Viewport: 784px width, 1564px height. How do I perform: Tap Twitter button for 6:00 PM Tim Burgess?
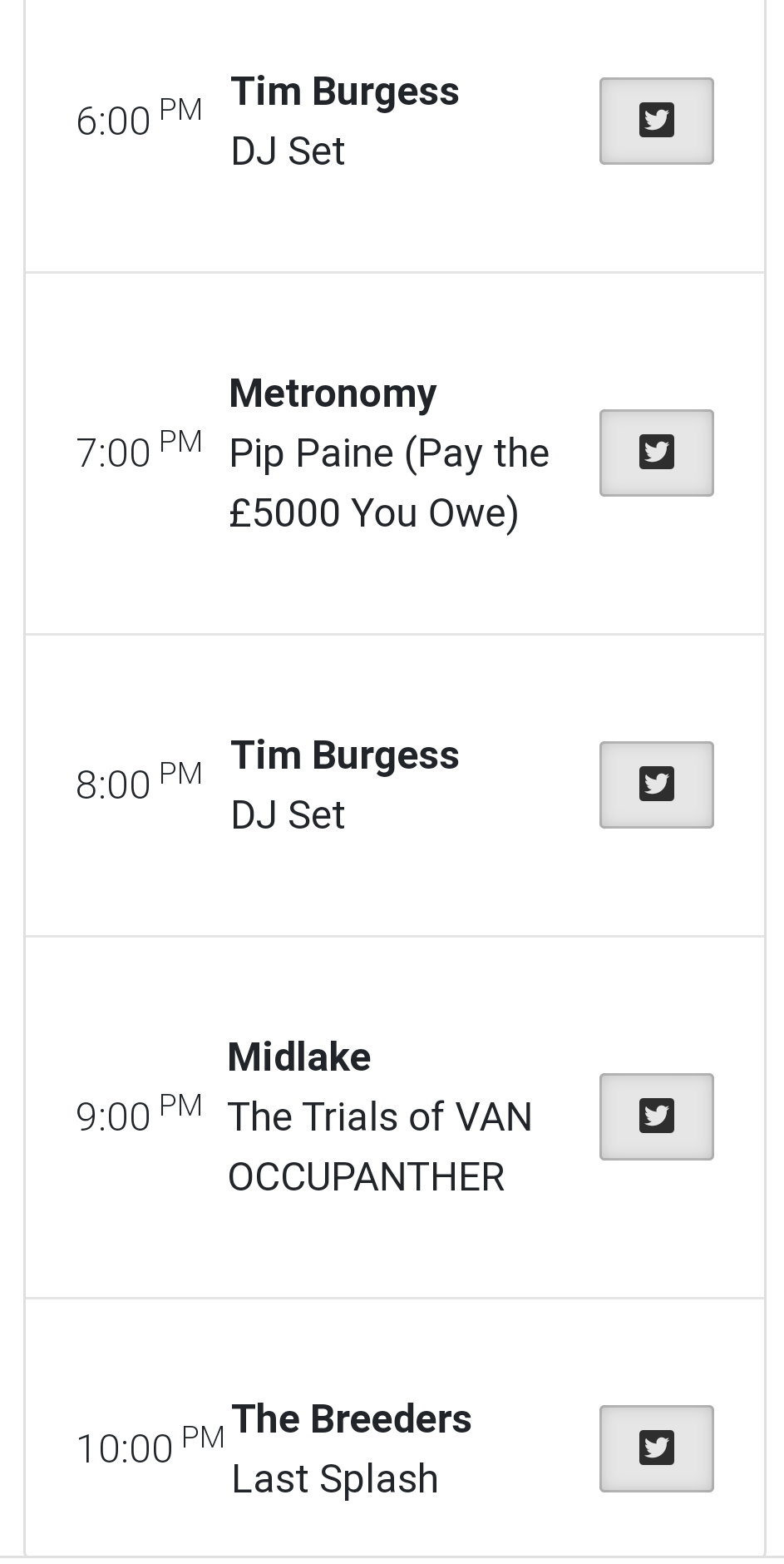(656, 121)
